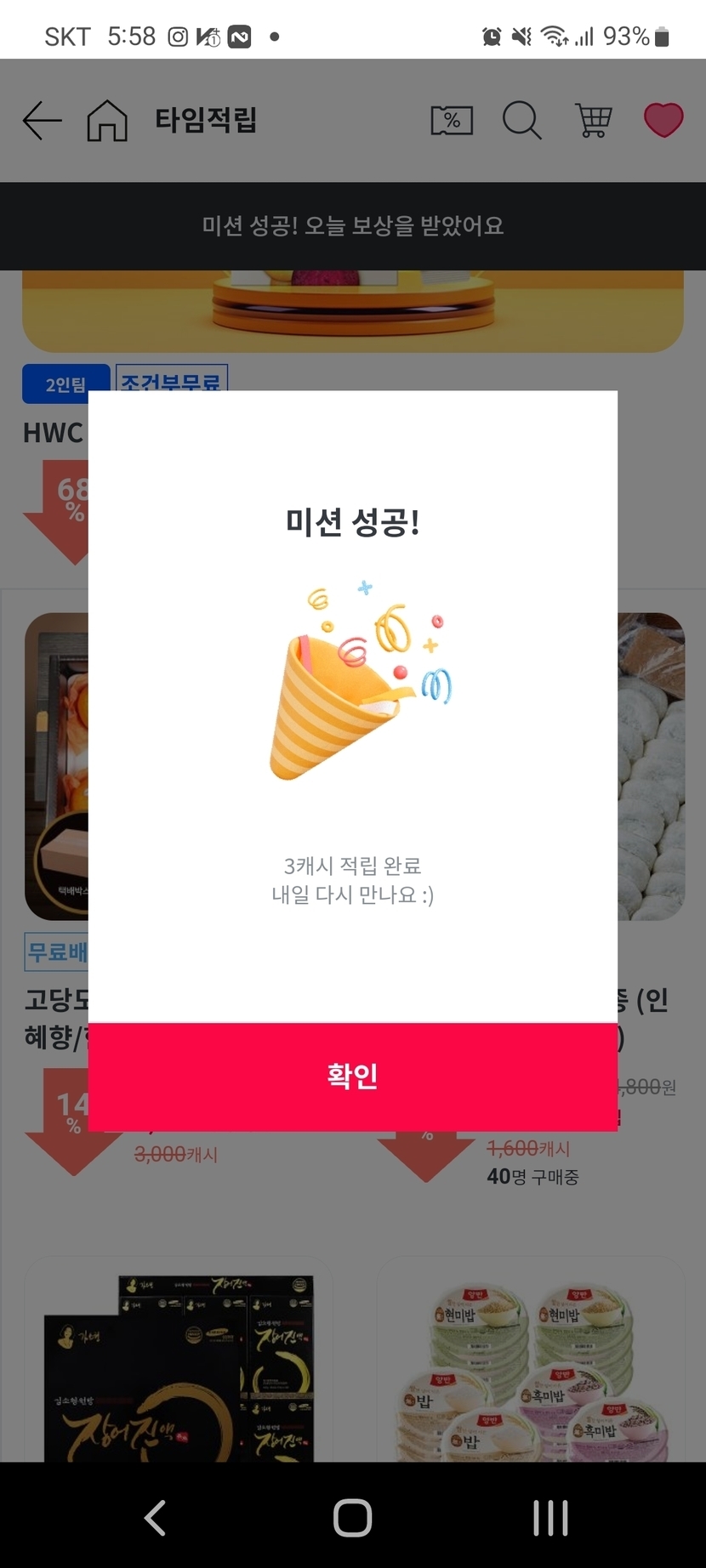
Task: Open the shopping cart
Action: pyautogui.click(x=594, y=120)
